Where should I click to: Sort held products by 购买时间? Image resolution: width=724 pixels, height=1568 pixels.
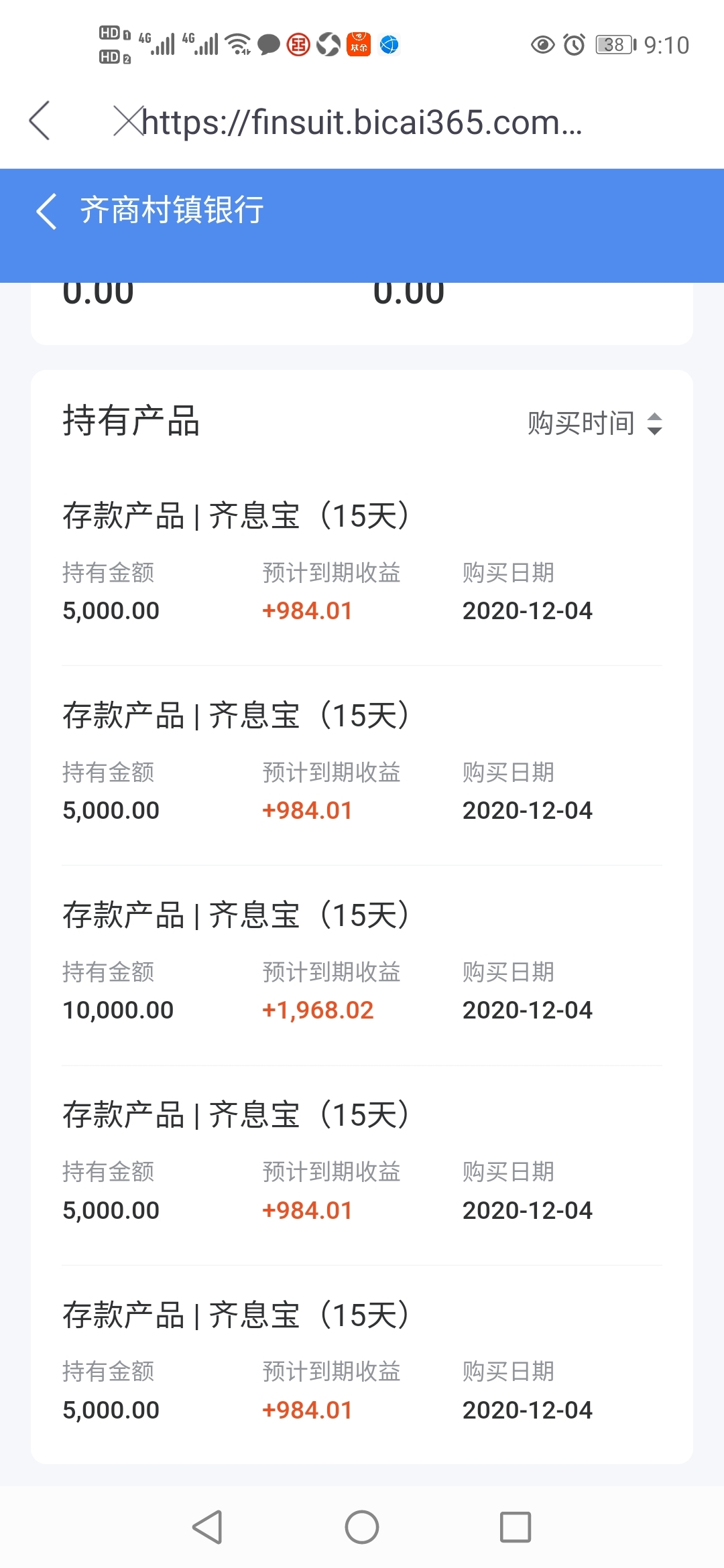(595, 423)
